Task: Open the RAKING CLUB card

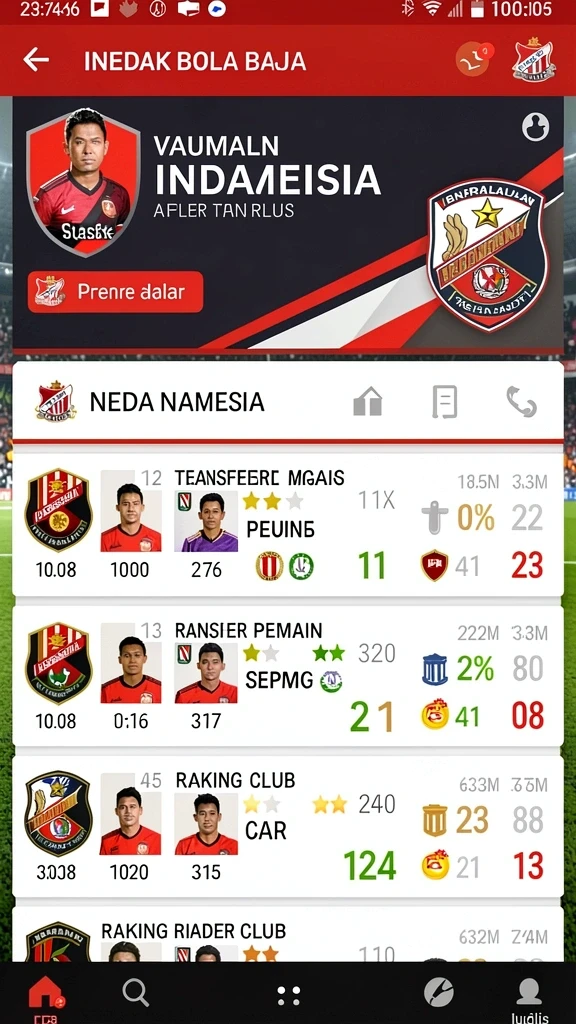Action: point(288,827)
